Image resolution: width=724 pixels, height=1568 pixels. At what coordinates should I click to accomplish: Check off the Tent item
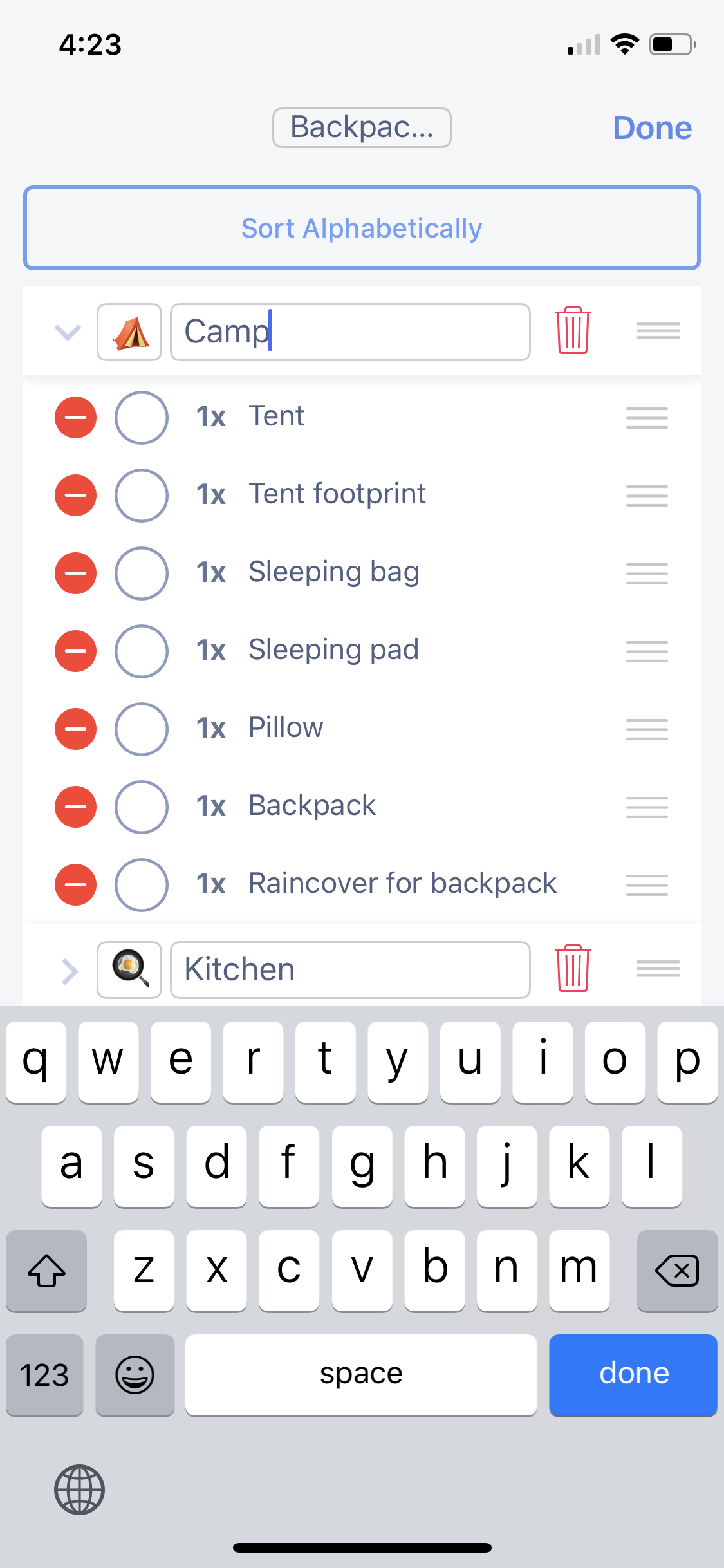(x=141, y=418)
